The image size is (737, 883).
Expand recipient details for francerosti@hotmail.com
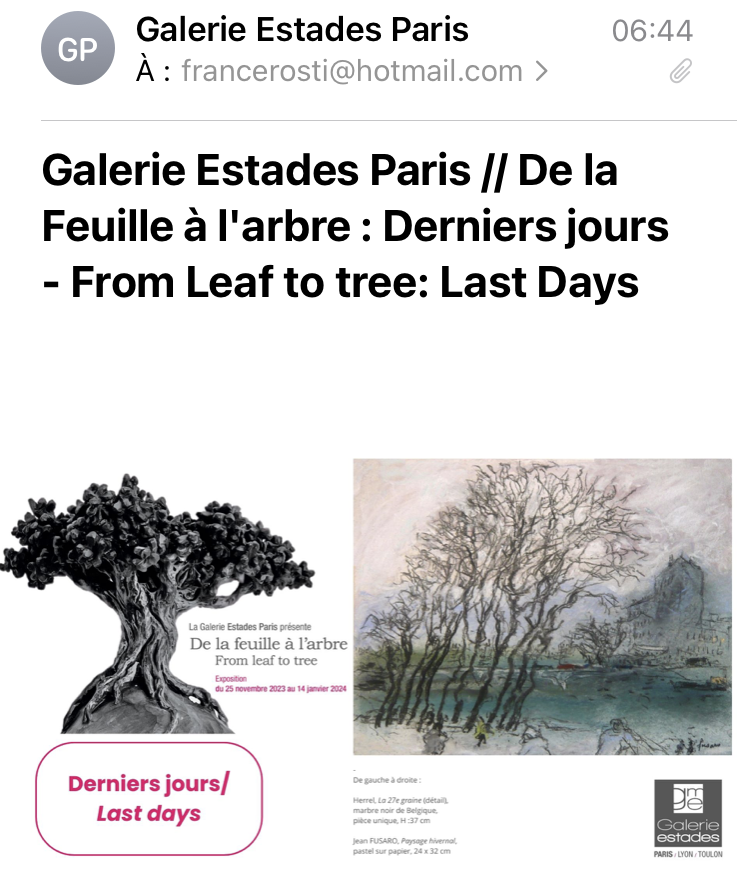[x=541, y=72]
